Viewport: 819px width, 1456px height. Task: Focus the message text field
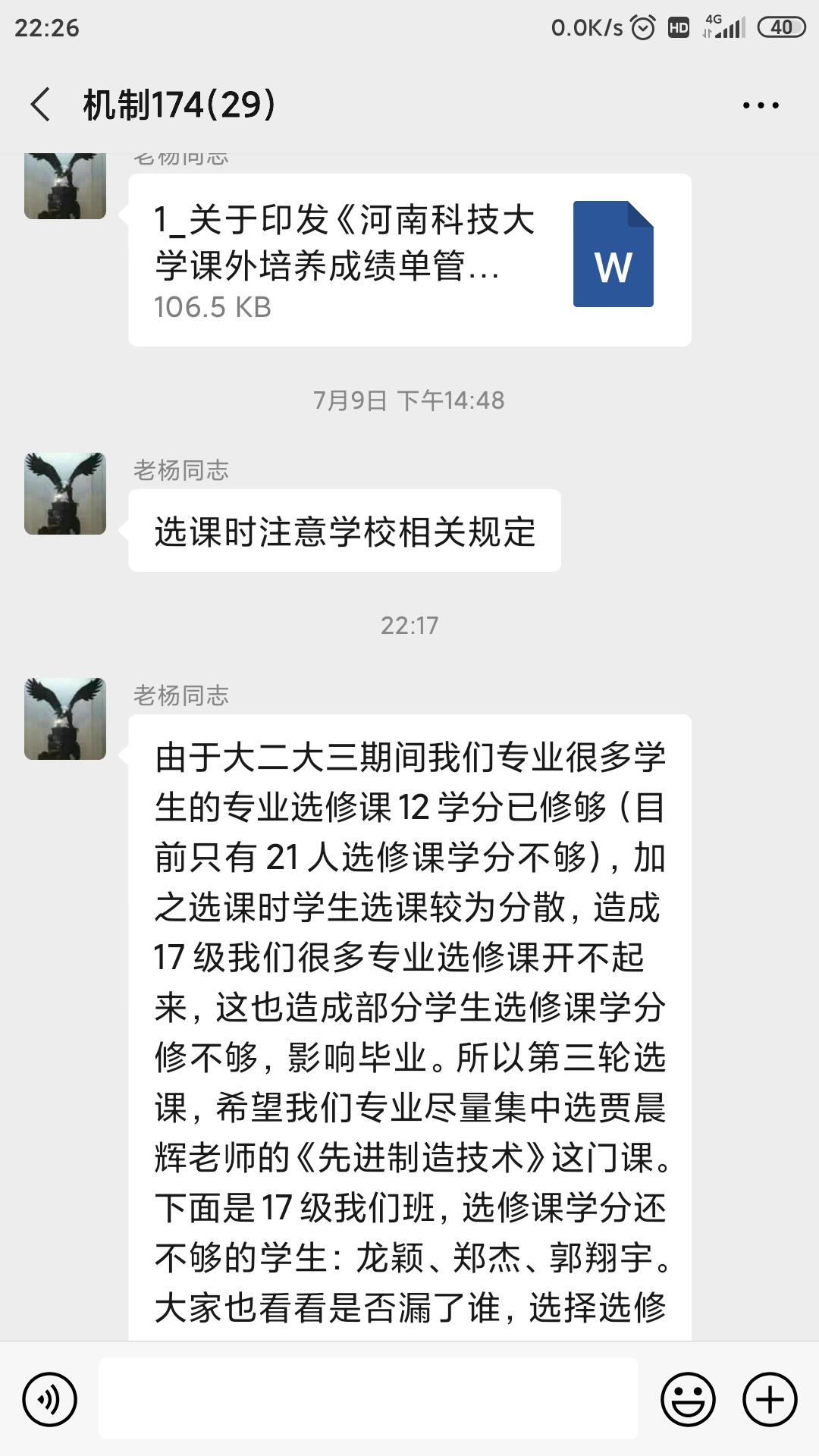(368, 1398)
